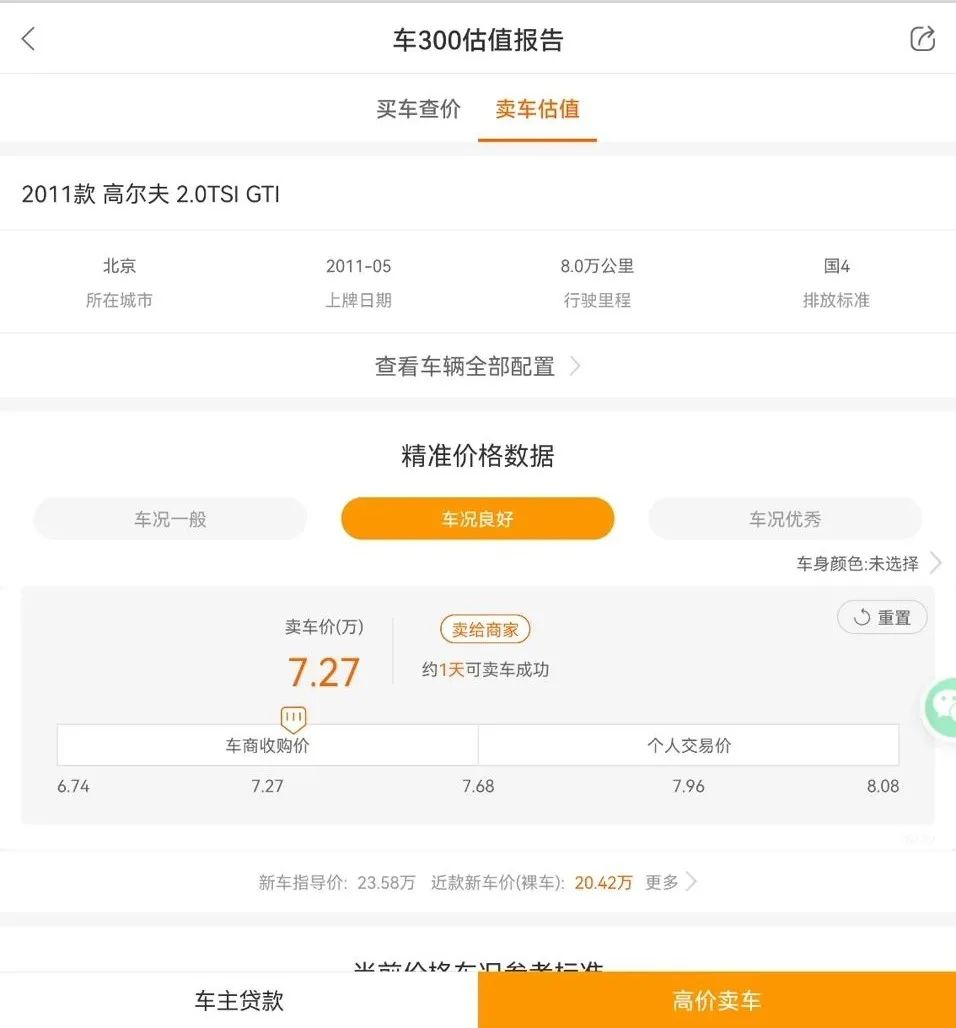Choose the 车况一般 condition option
The image size is (956, 1028).
click(x=169, y=518)
